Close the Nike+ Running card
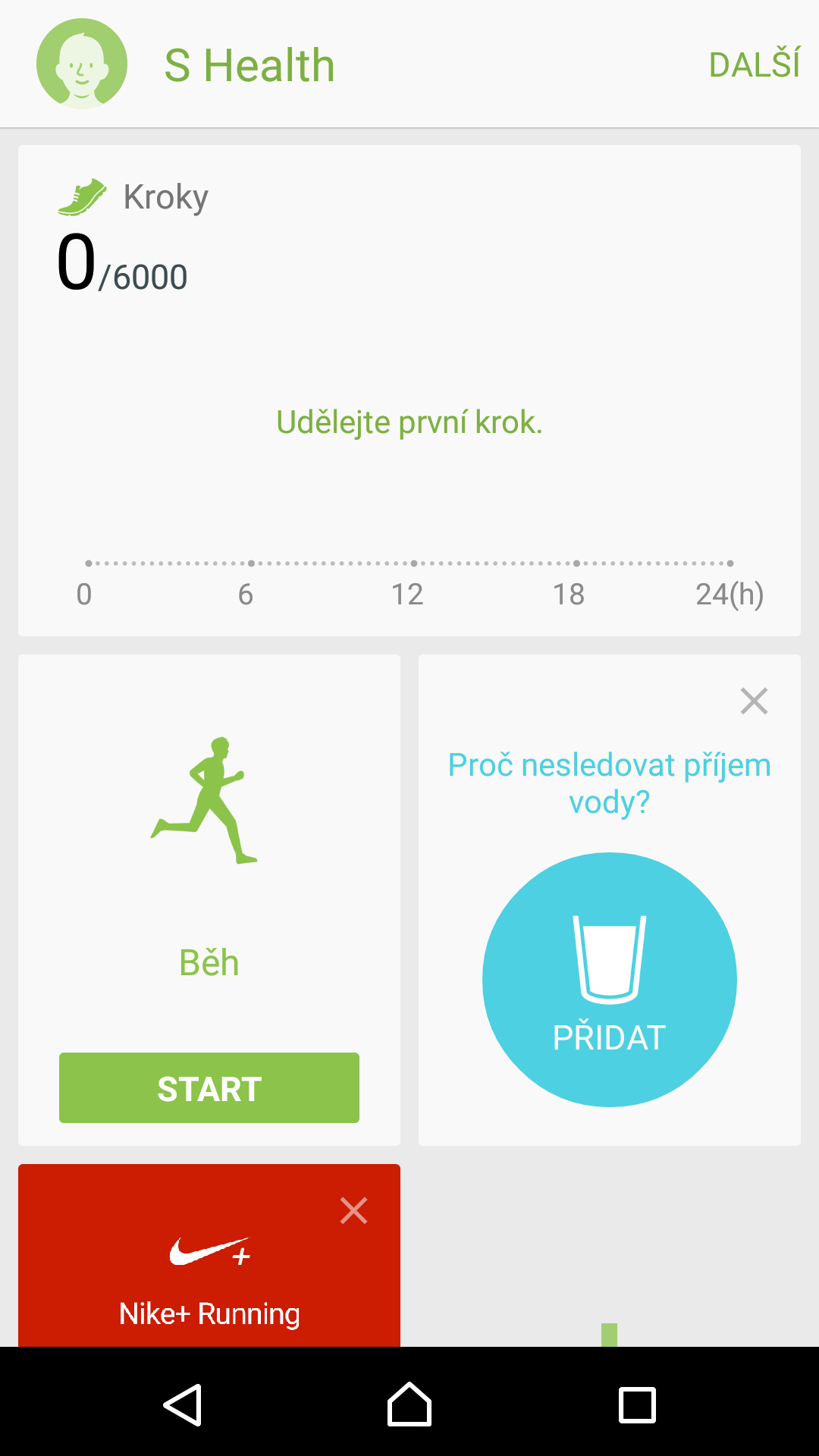This screenshot has height=1456, width=819. tap(354, 1211)
